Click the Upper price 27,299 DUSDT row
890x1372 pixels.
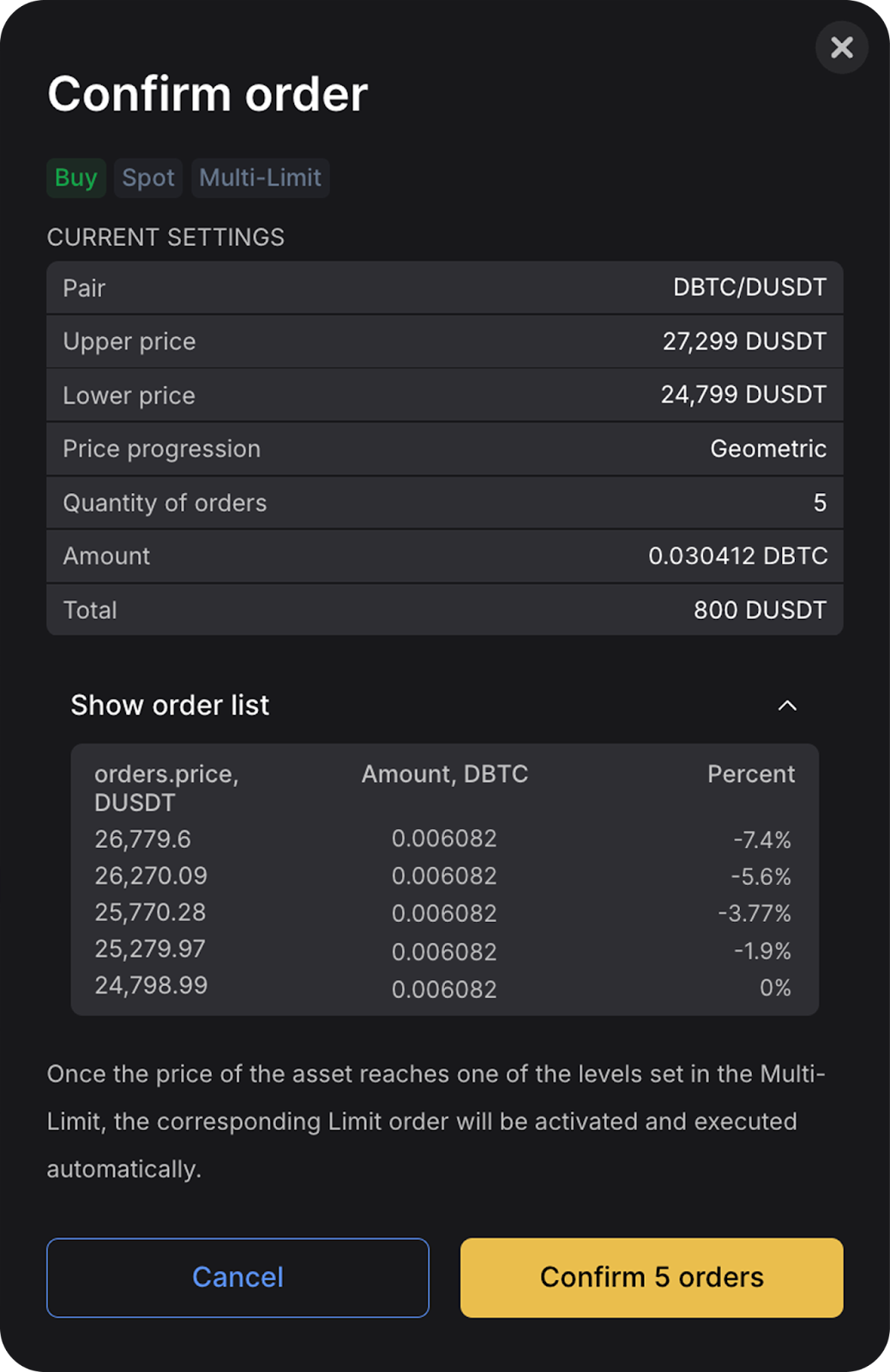click(x=445, y=341)
